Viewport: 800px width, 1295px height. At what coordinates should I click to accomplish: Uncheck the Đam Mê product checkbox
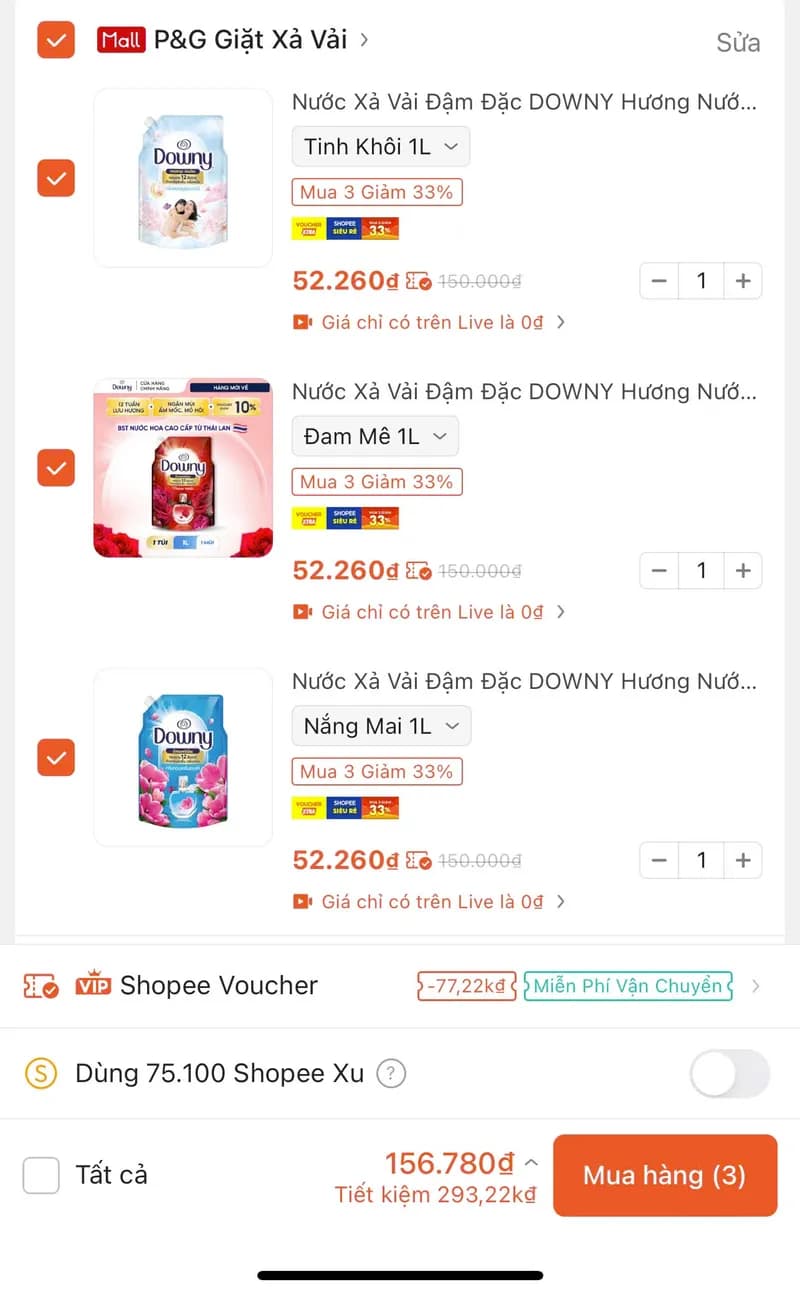[x=55, y=467]
